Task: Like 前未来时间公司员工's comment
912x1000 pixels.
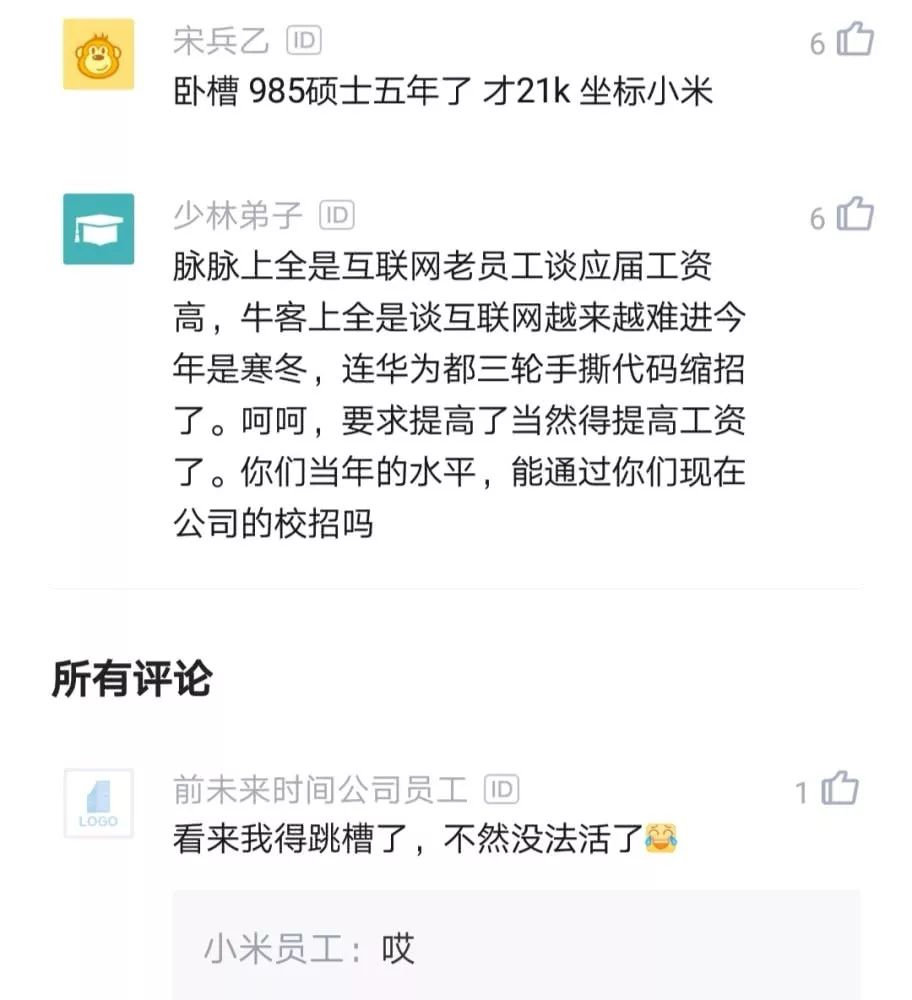Action: coord(841,791)
